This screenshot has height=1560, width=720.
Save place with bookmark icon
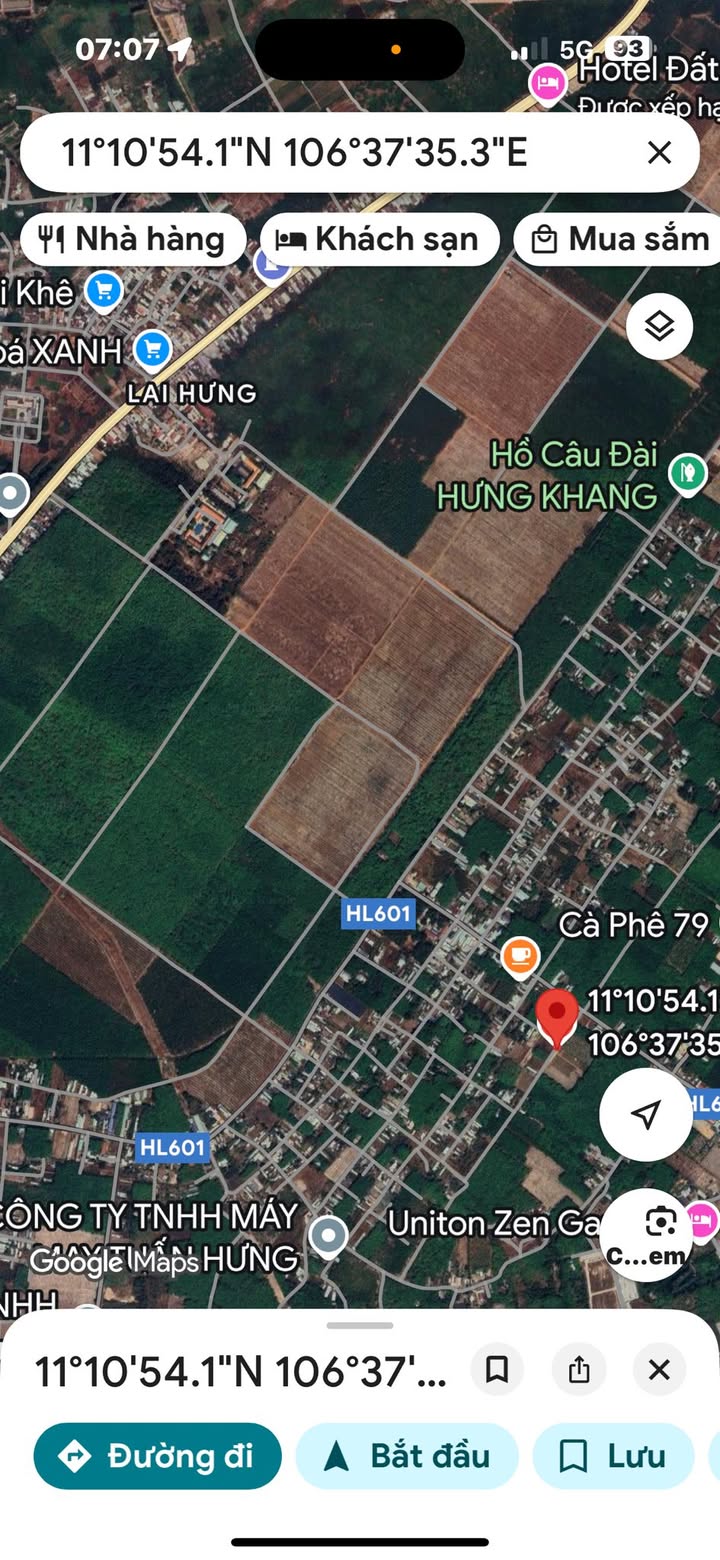497,1369
